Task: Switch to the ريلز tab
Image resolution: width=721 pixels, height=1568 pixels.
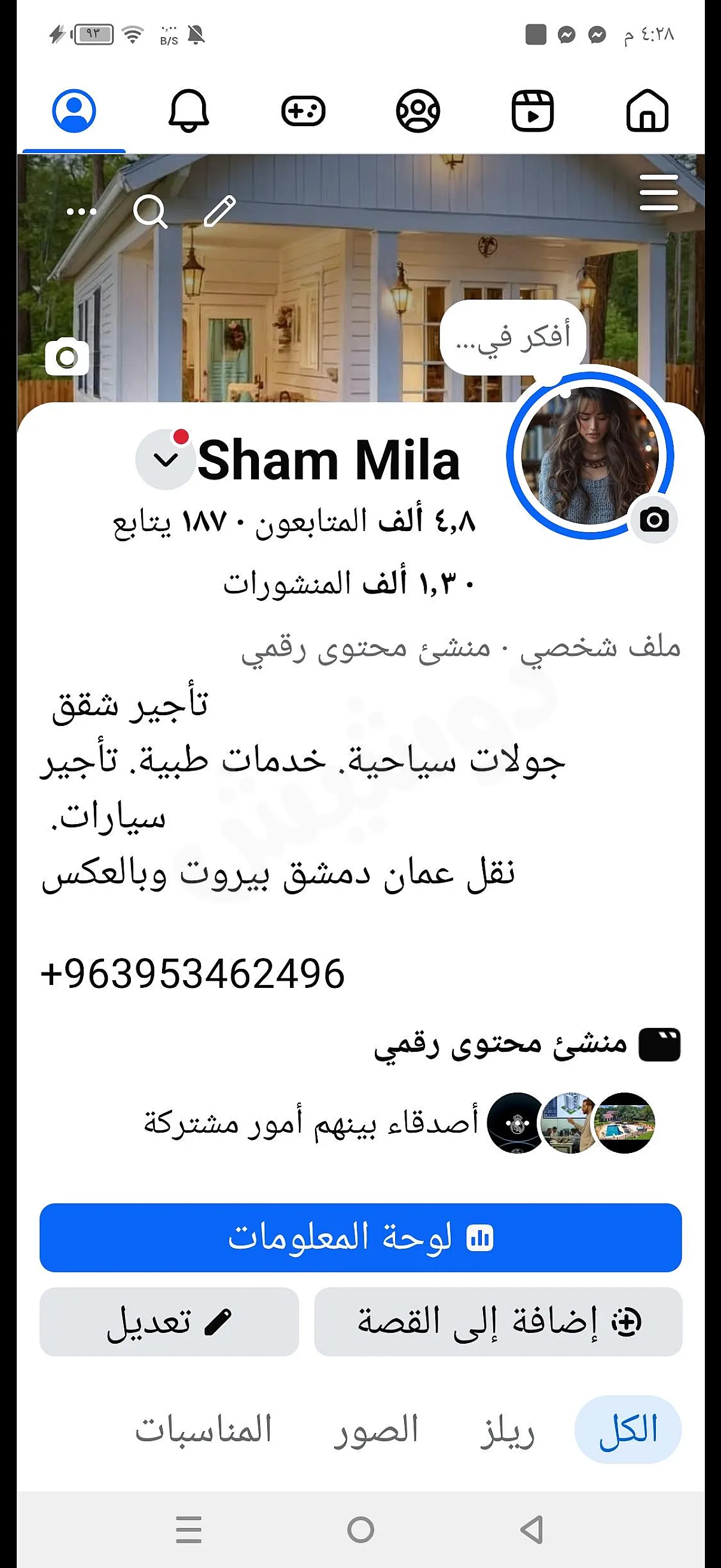Action: point(507,1429)
